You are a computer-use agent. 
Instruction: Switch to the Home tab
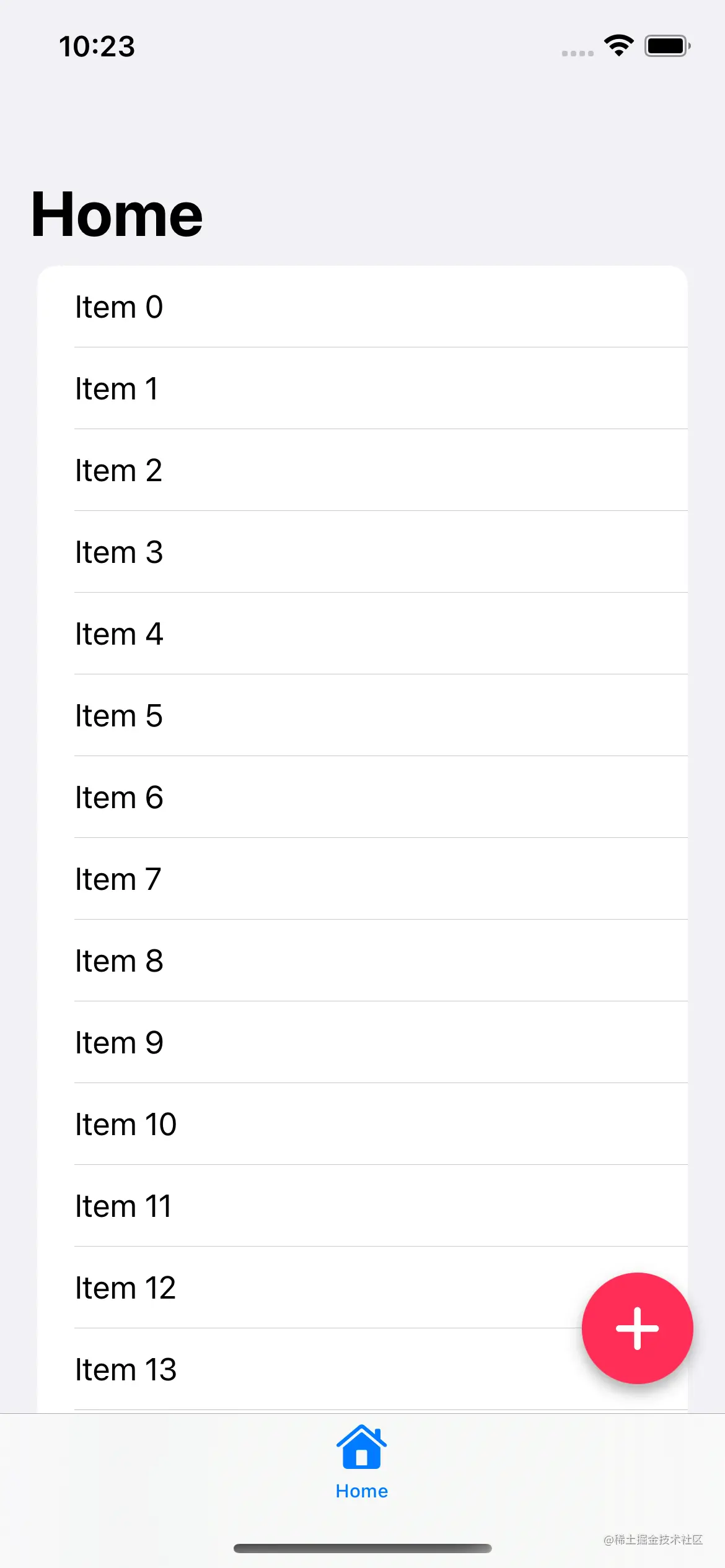coord(362,1461)
